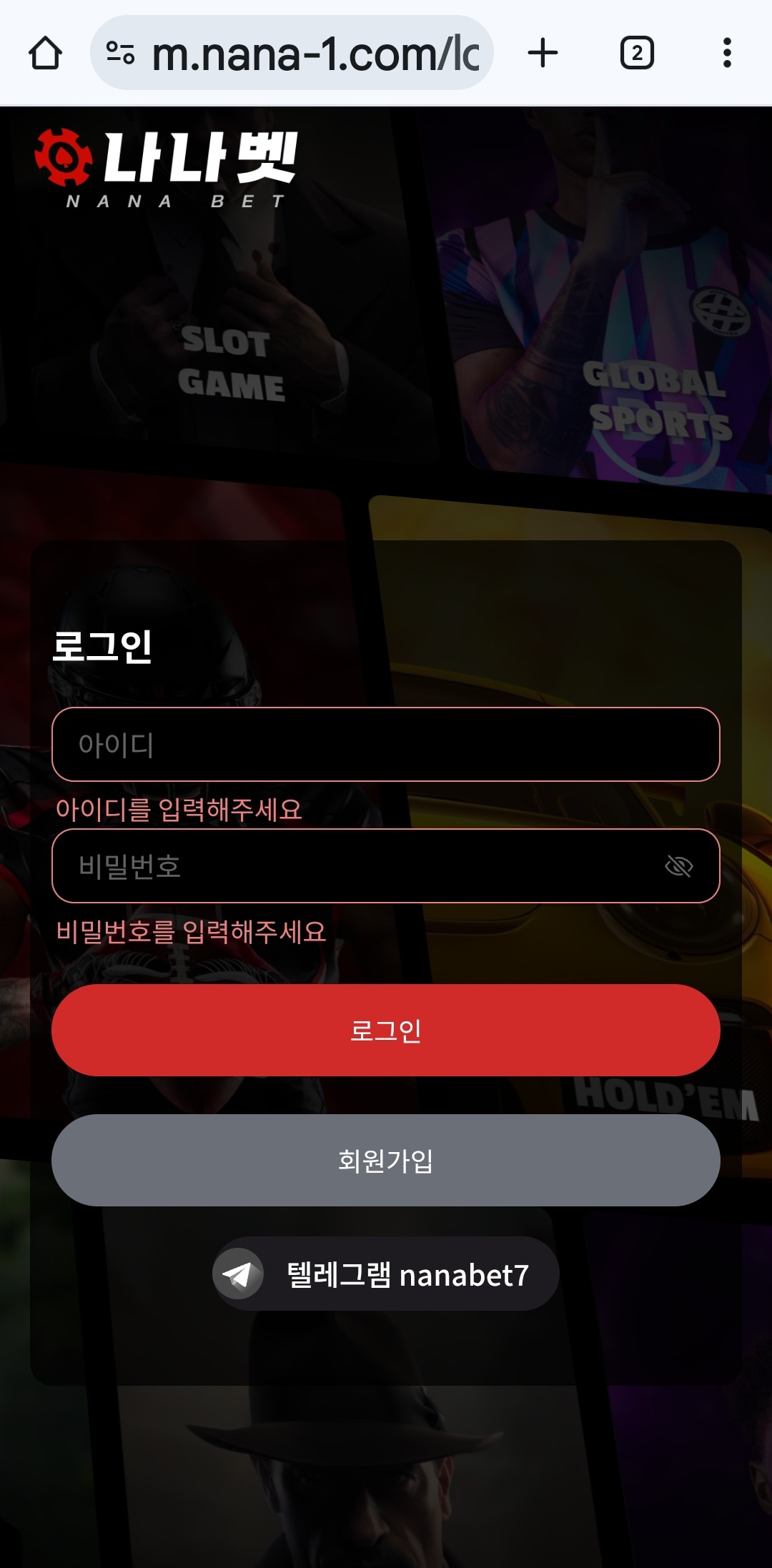
Task: Focus the 아이디 input field
Action: click(x=386, y=744)
